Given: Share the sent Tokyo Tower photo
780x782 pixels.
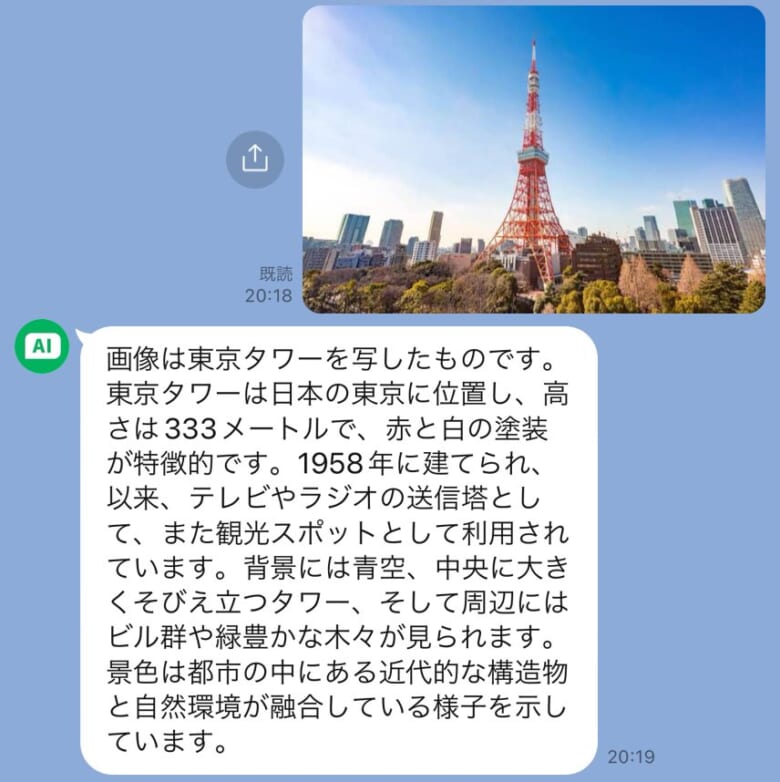Looking at the screenshot, I should tap(254, 159).
